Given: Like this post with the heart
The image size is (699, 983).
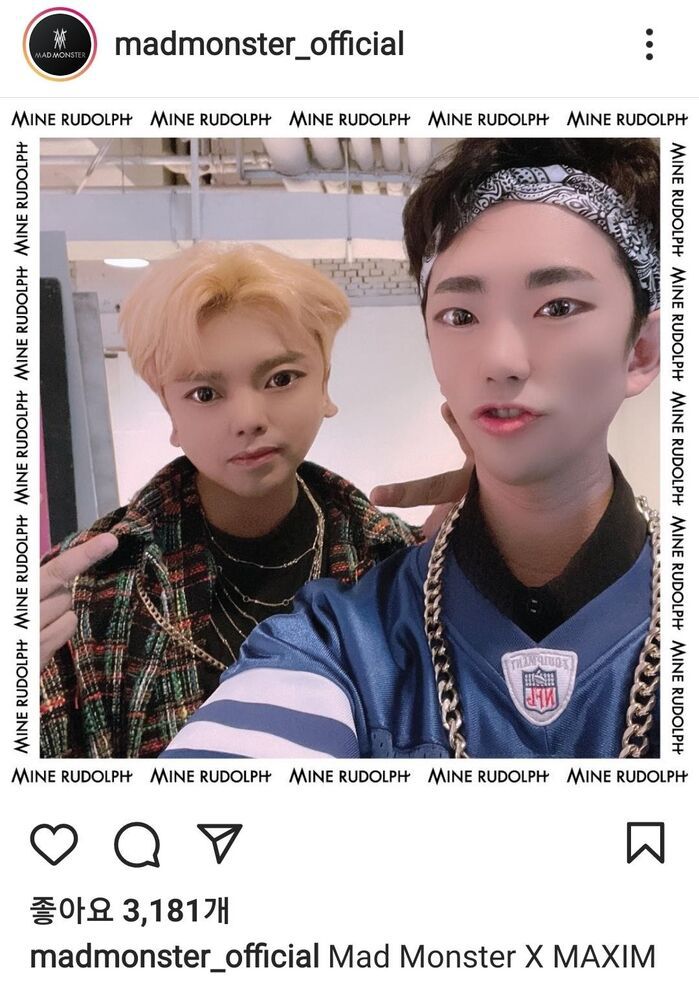Looking at the screenshot, I should coord(54,844).
